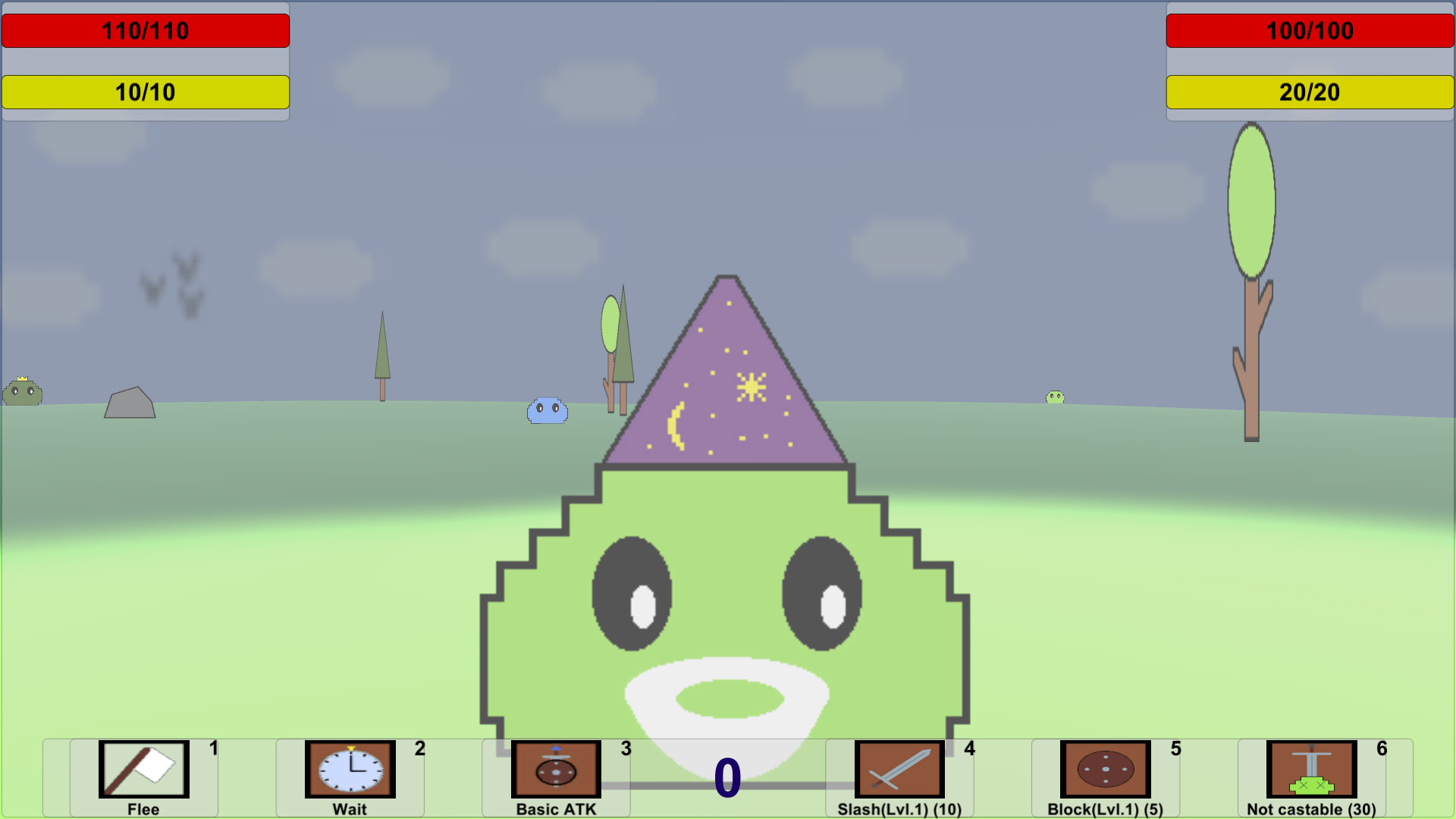1456x819 pixels.
Task: Flee from the battle
Action: point(144,770)
